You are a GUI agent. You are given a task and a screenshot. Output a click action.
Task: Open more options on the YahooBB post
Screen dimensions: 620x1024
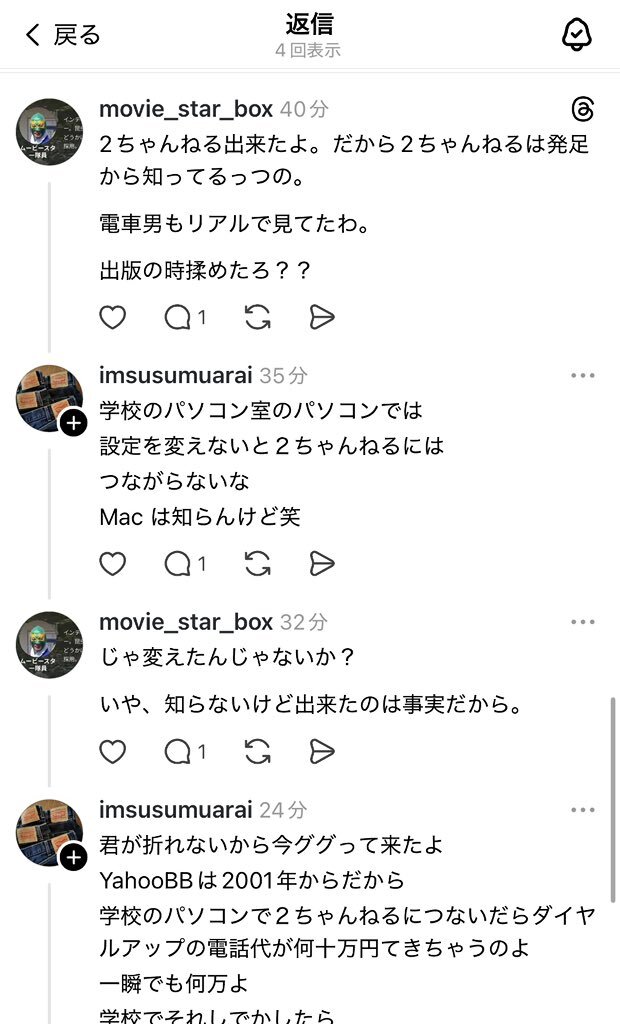[x=582, y=809]
